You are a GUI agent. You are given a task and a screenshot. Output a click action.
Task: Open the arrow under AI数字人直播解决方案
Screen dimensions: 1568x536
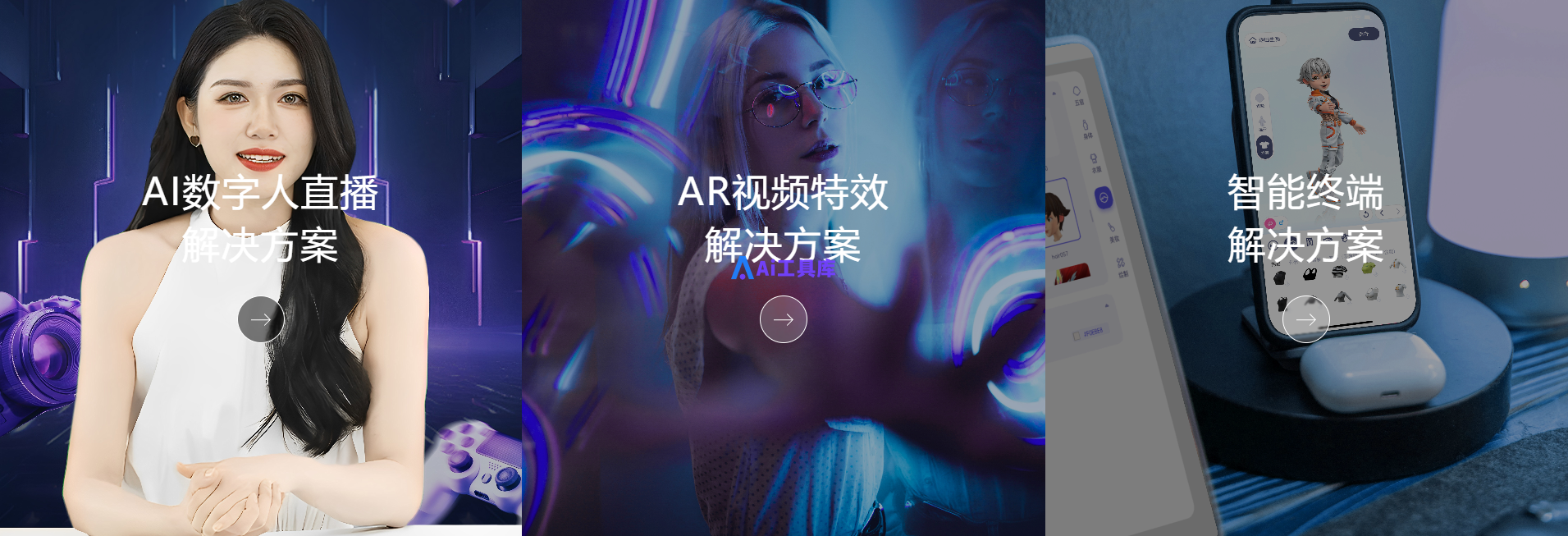point(261,319)
